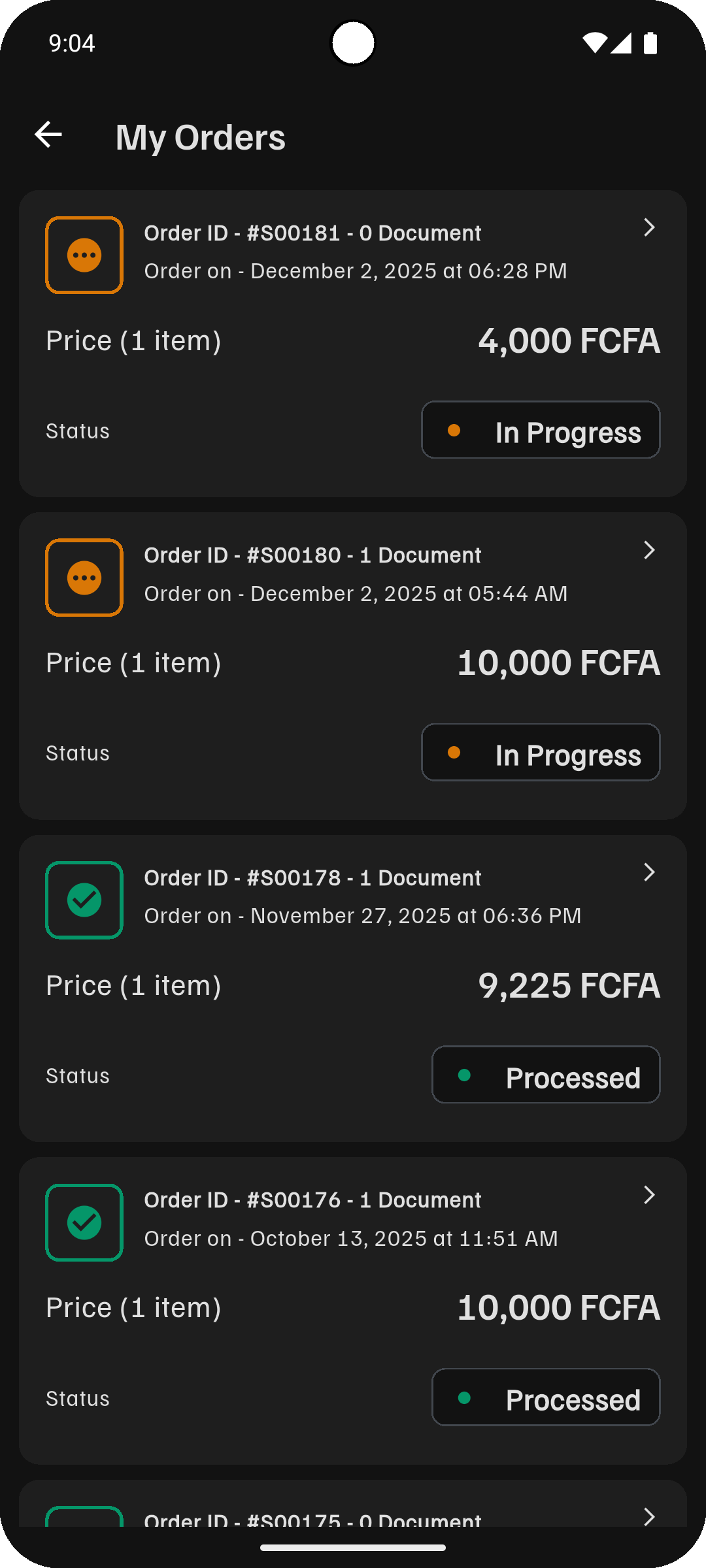Viewport: 706px width, 1568px height.
Task: Select the In Progress icon for order #S00180
Action: 84,577
